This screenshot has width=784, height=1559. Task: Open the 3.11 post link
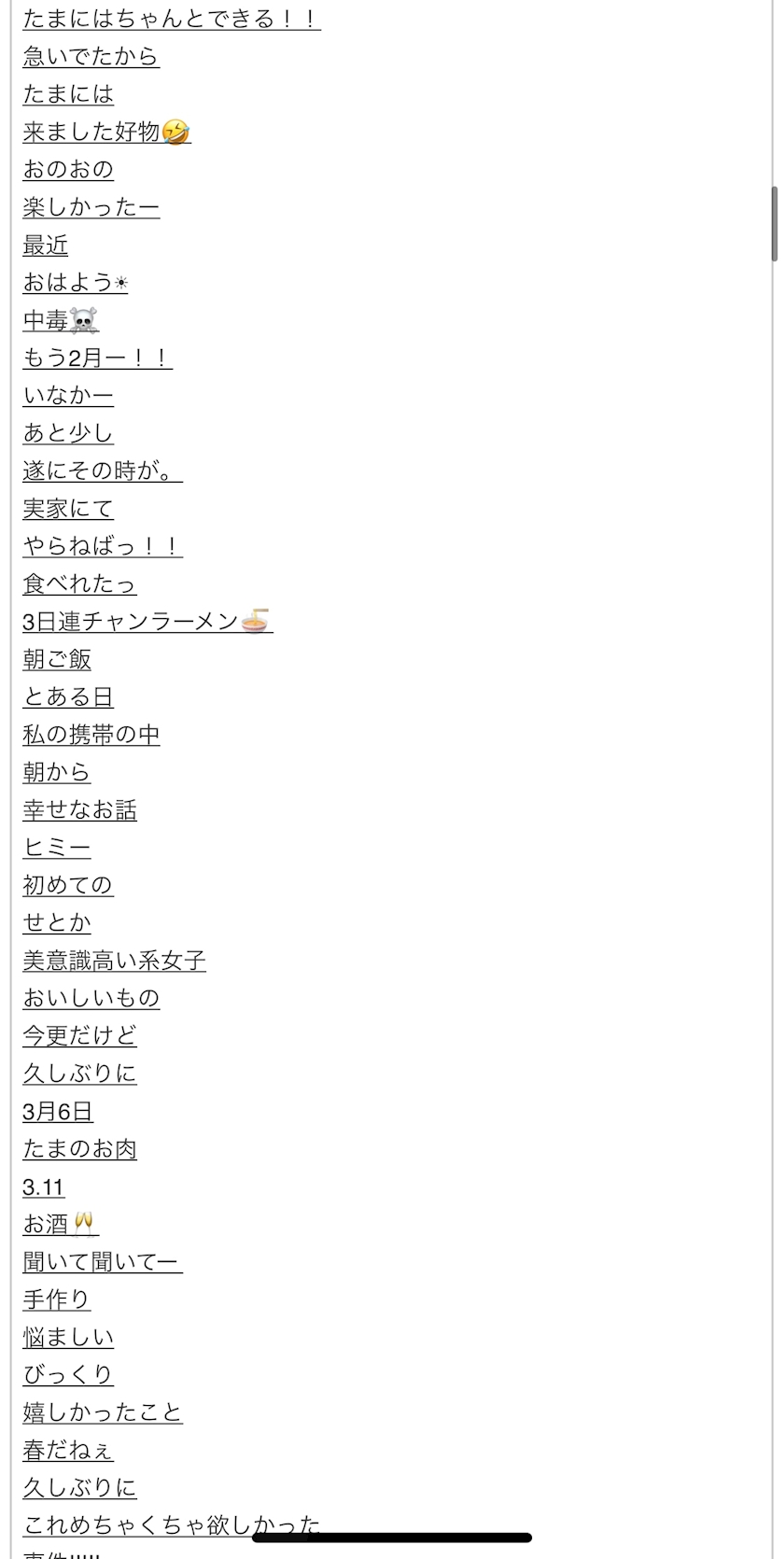pyautogui.click(x=43, y=1187)
